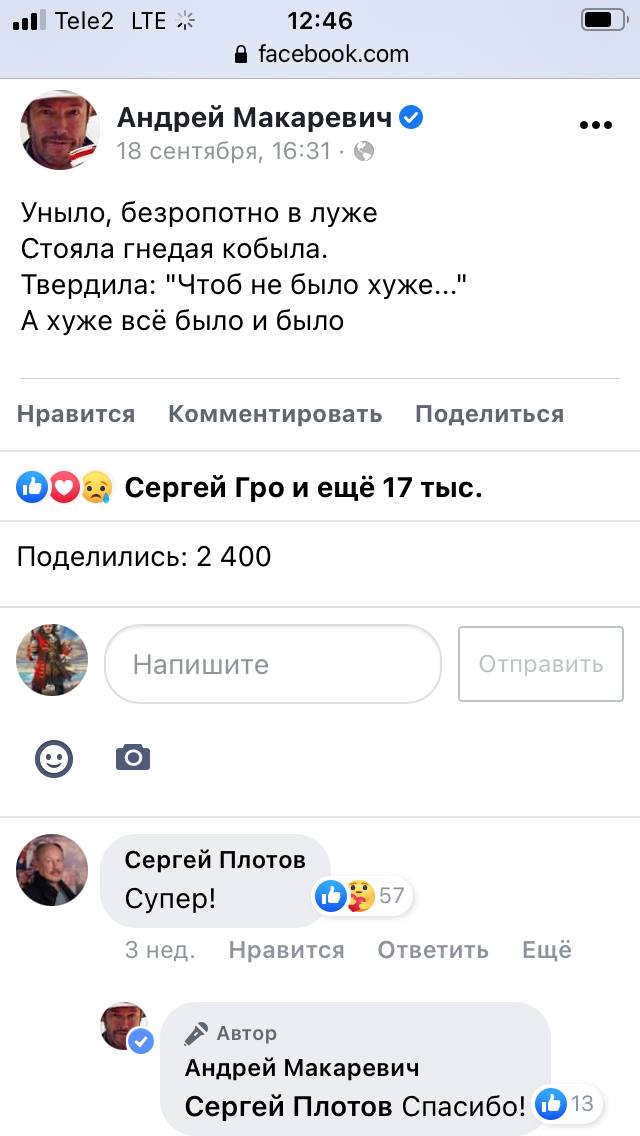
Task: Attach a photo with the camera icon
Action: (x=133, y=758)
